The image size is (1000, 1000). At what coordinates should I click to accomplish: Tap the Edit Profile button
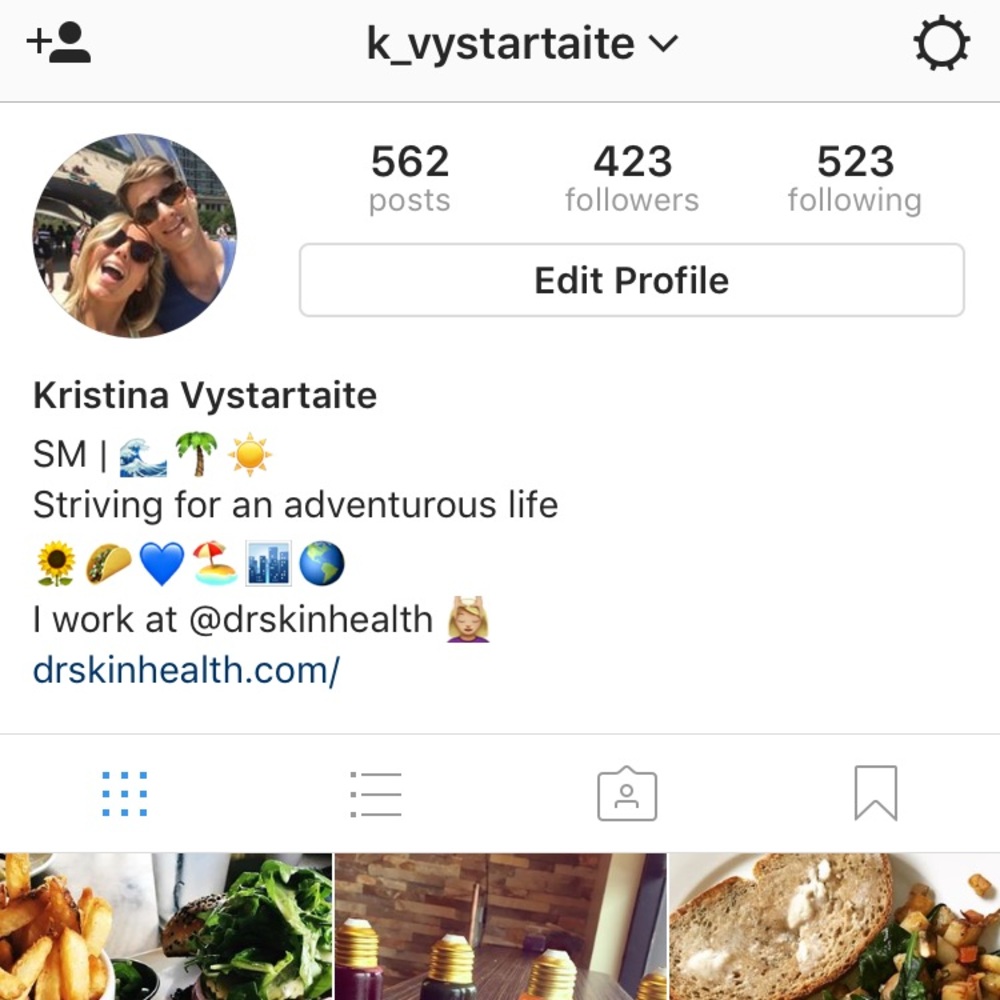click(x=631, y=281)
